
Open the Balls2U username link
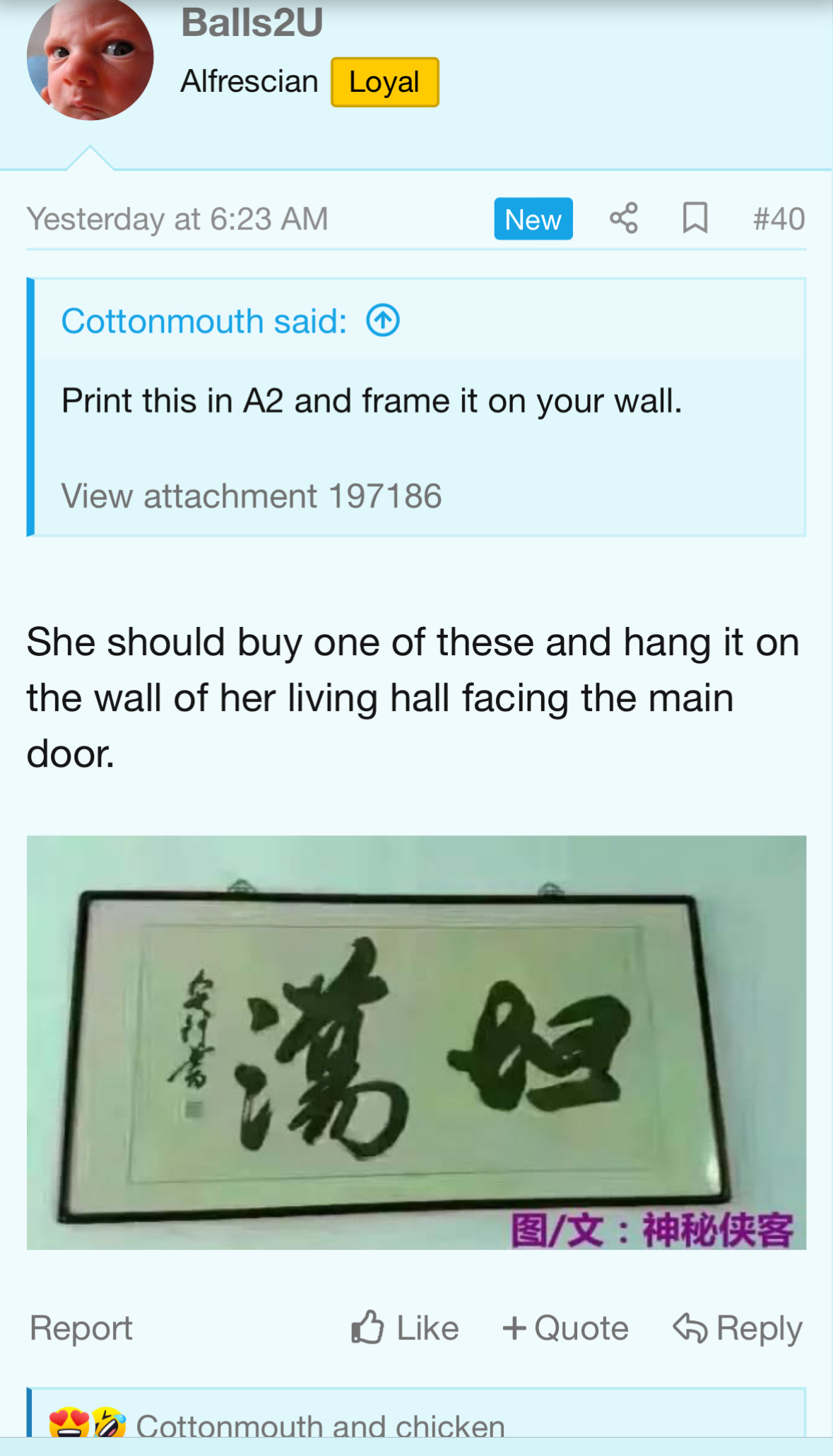(x=252, y=23)
